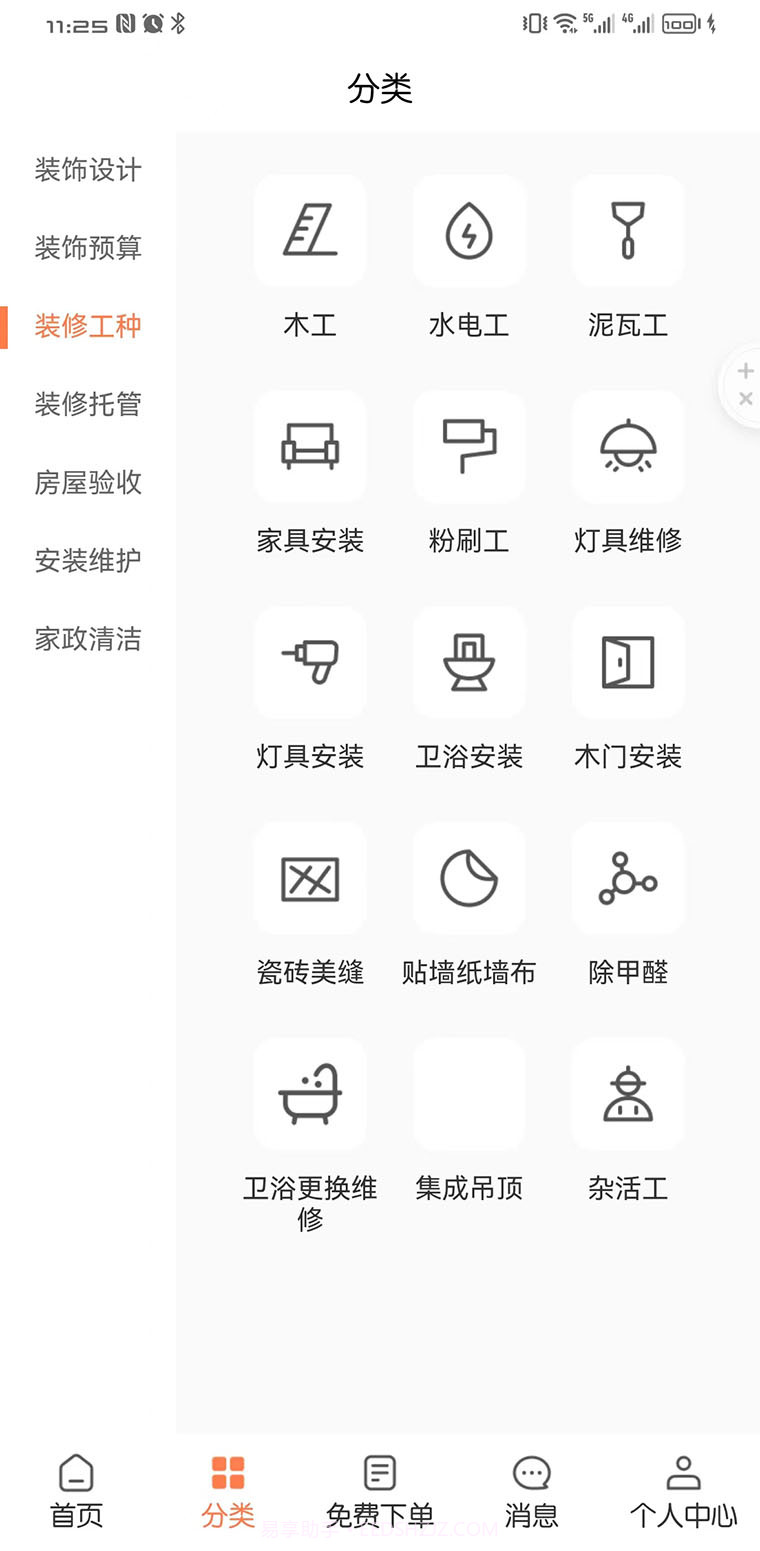The height and width of the screenshot is (1551, 760).
Task: Select the 木工 (carpenter) category icon
Action: tap(310, 230)
